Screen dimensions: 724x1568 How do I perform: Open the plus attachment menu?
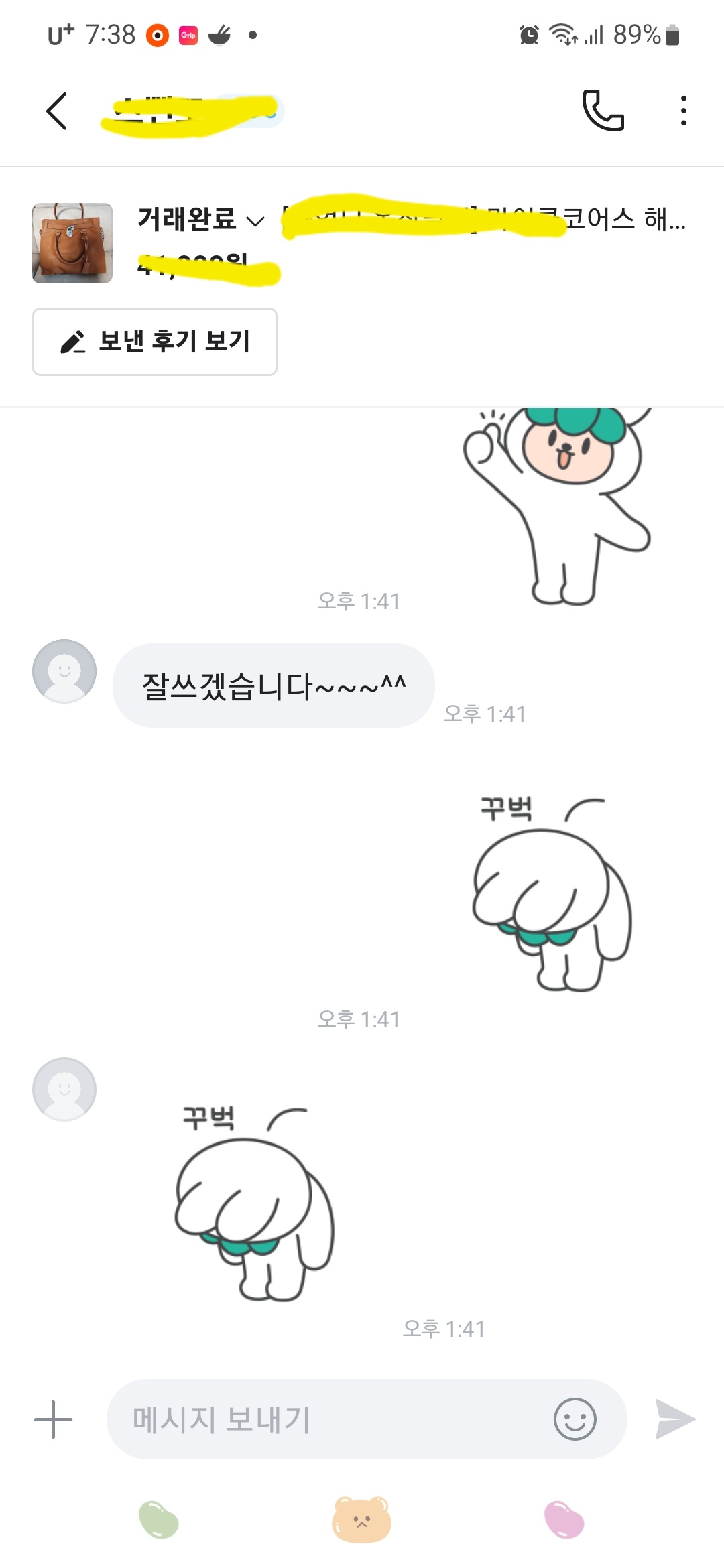click(53, 1419)
